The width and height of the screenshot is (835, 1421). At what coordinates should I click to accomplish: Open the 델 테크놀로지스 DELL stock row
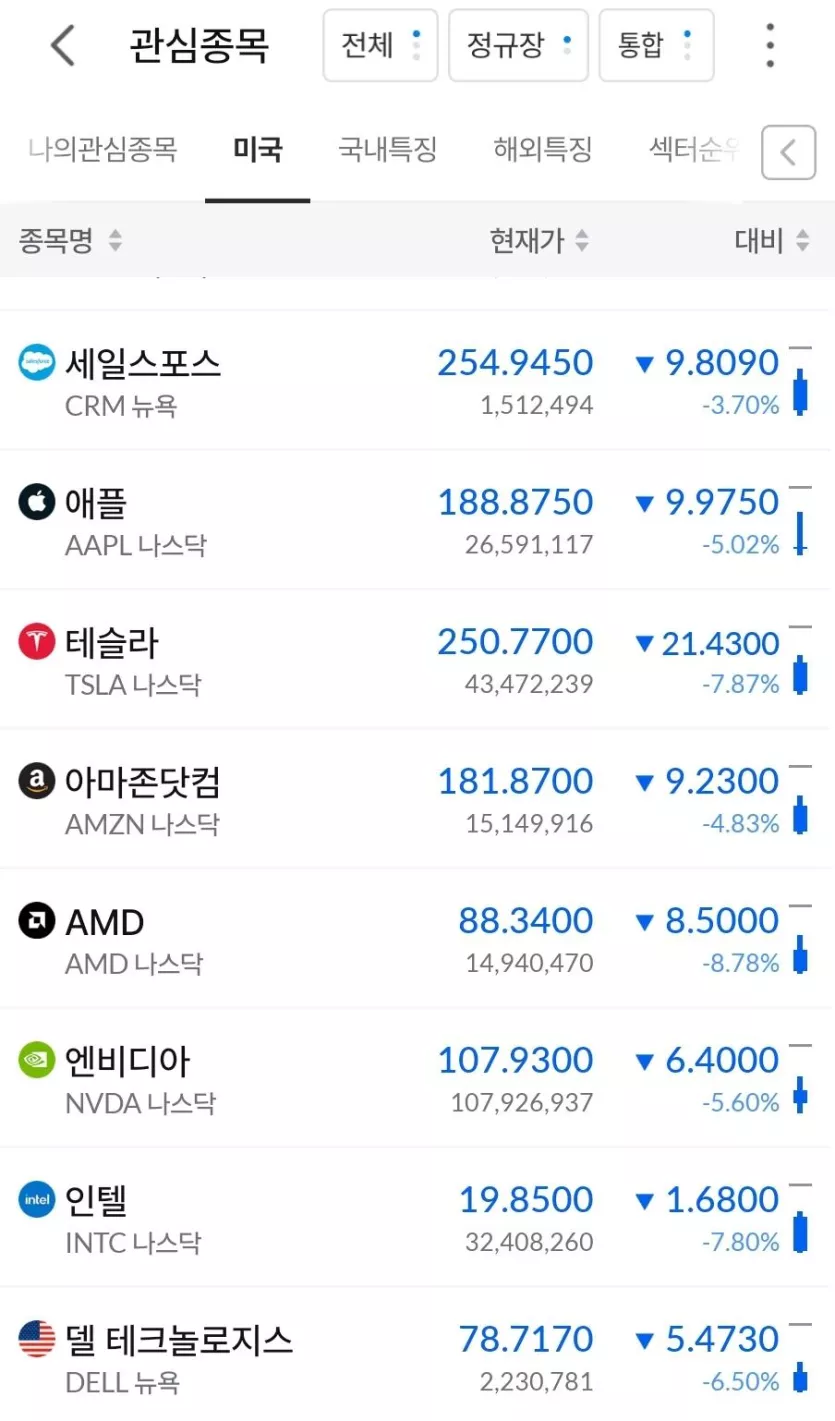417,1354
